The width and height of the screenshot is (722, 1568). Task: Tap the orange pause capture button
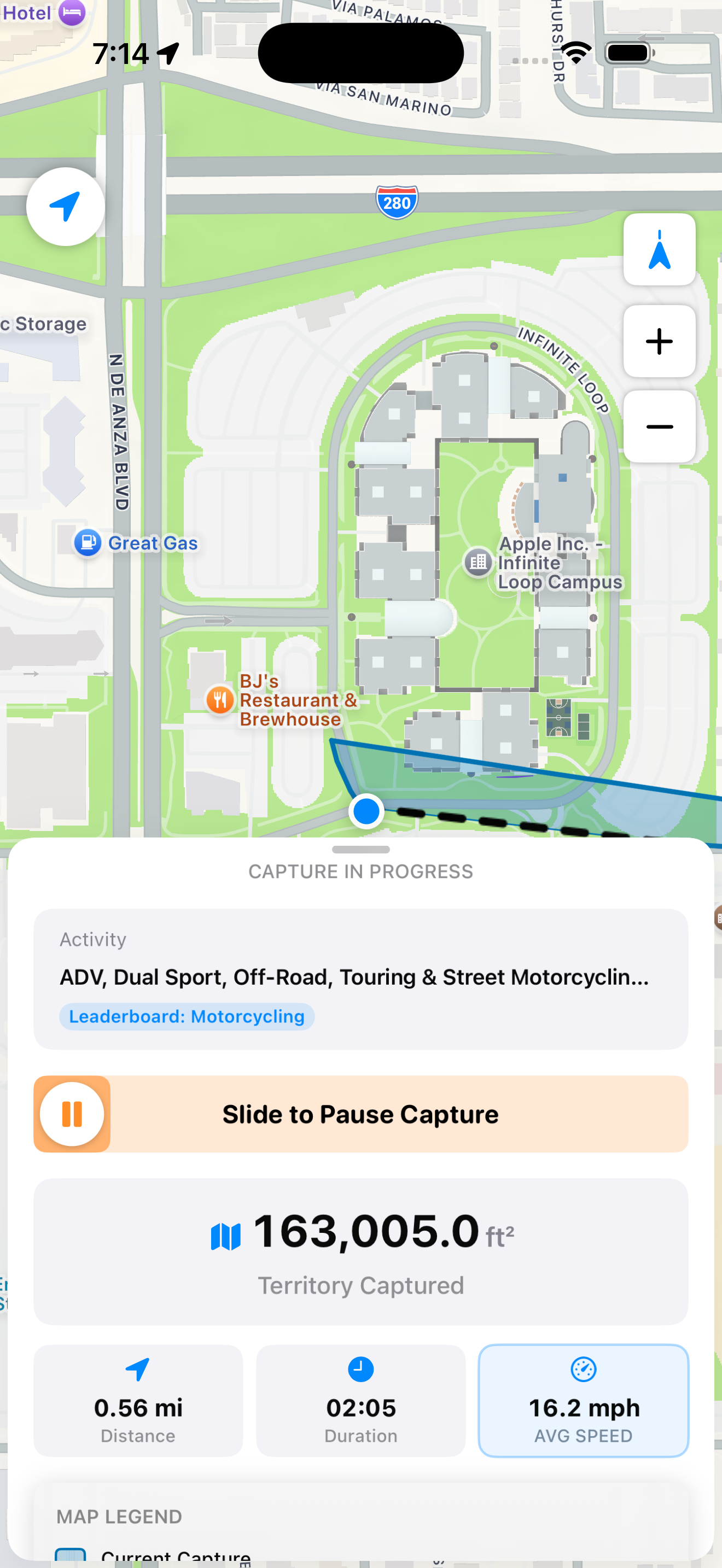pos(72,1113)
